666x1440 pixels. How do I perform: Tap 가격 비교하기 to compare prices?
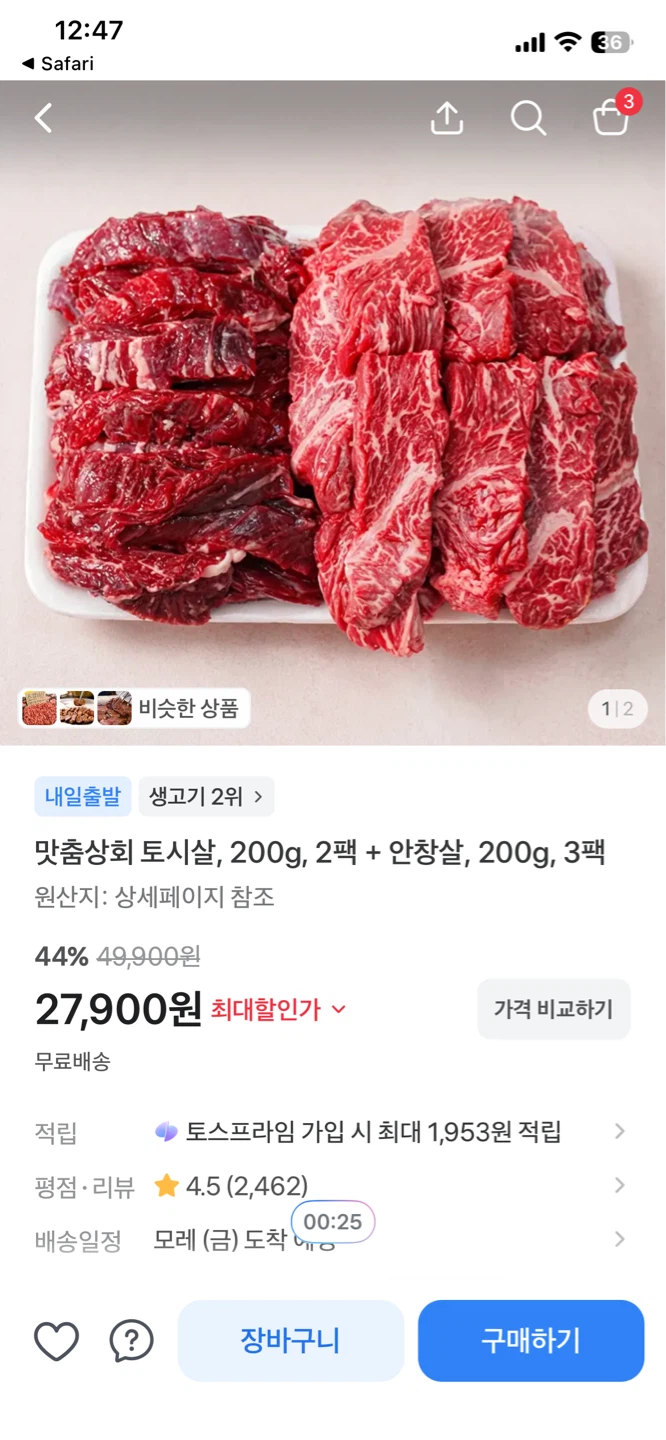point(553,1009)
